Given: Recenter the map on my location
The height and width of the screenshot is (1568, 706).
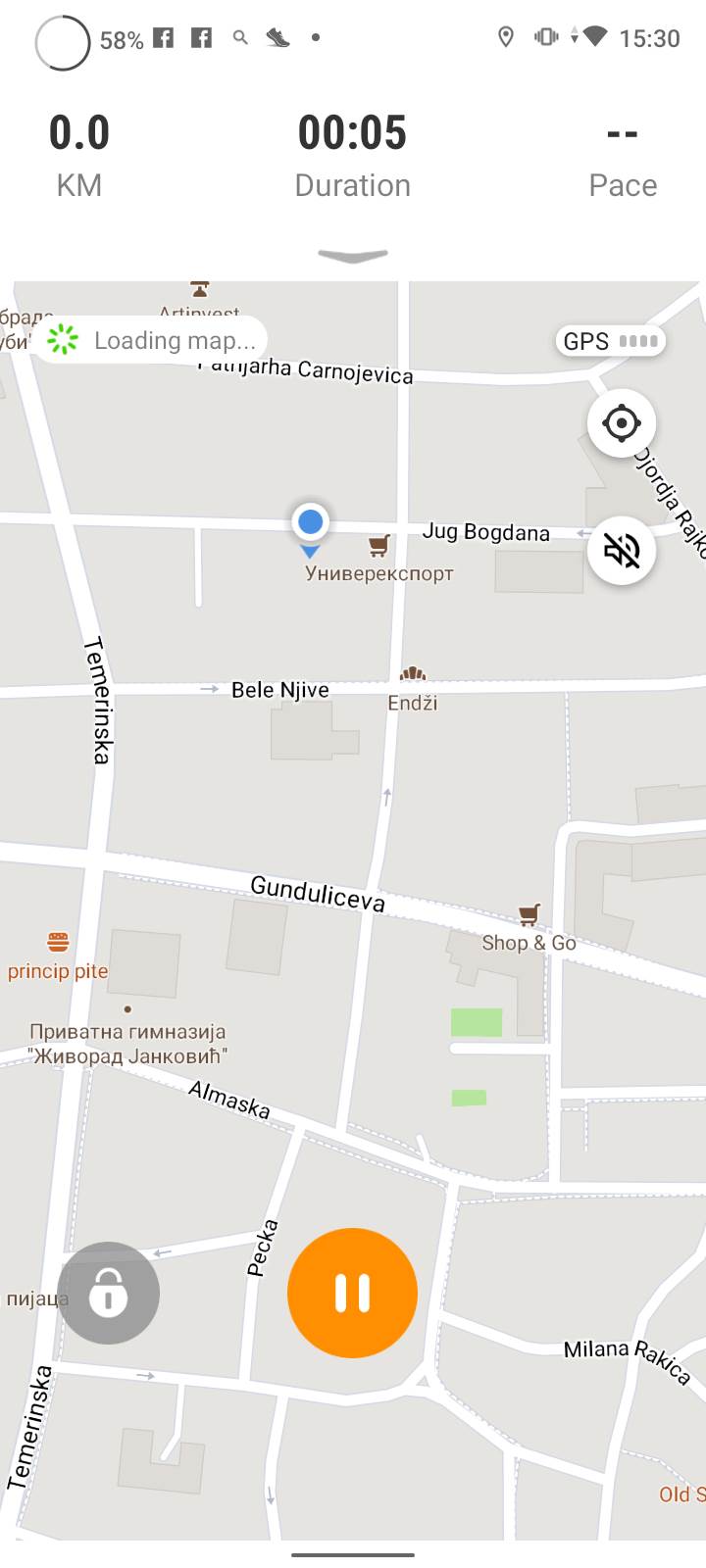Looking at the screenshot, I should click(x=621, y=423).
